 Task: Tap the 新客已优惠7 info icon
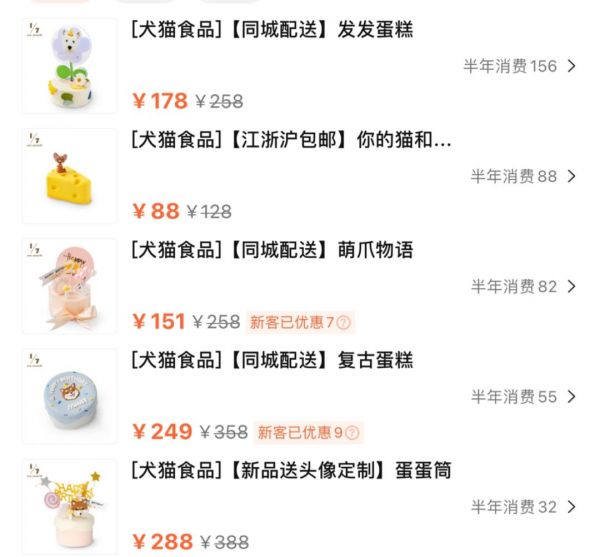tap(344, 322)
